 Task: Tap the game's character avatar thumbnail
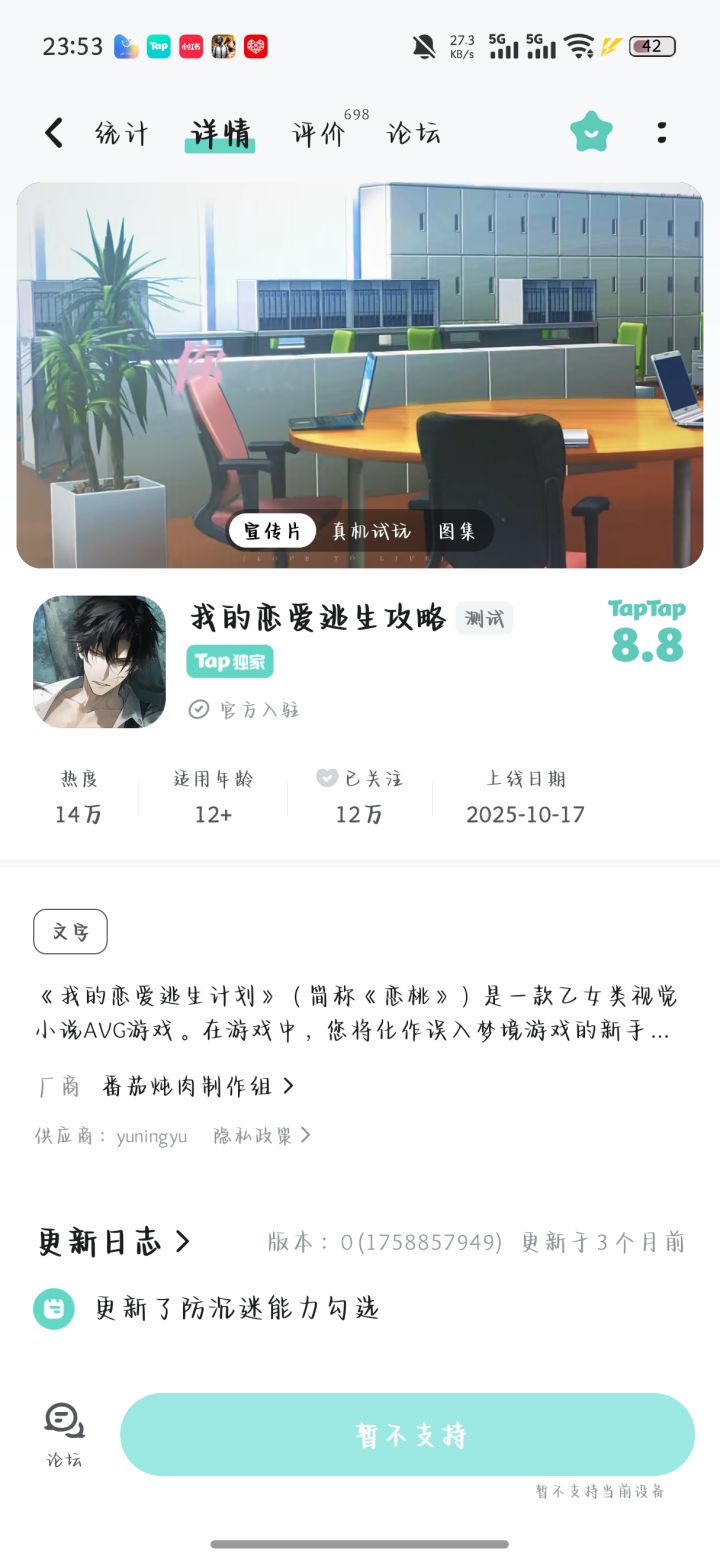[x=99, y=661]
